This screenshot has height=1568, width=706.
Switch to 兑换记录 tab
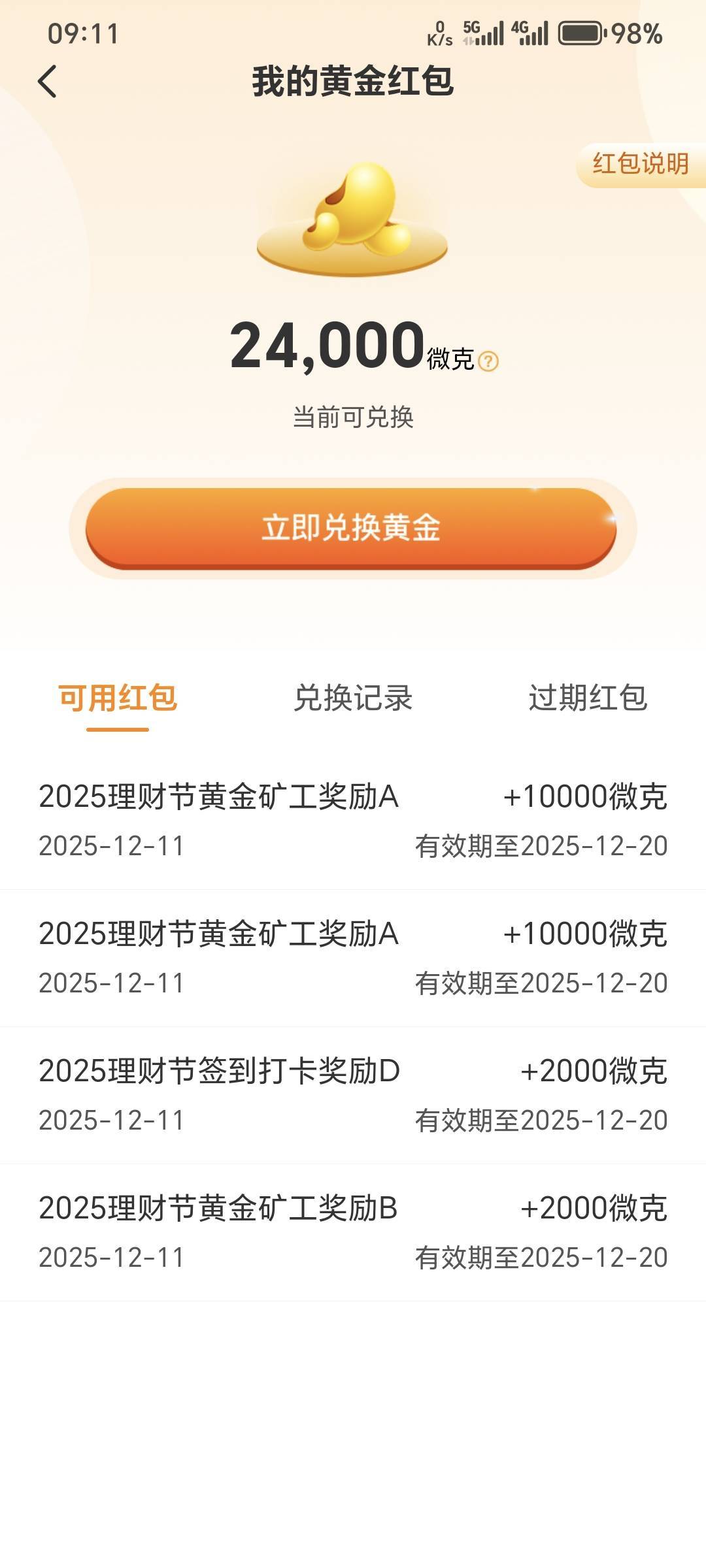coord(353,698)
